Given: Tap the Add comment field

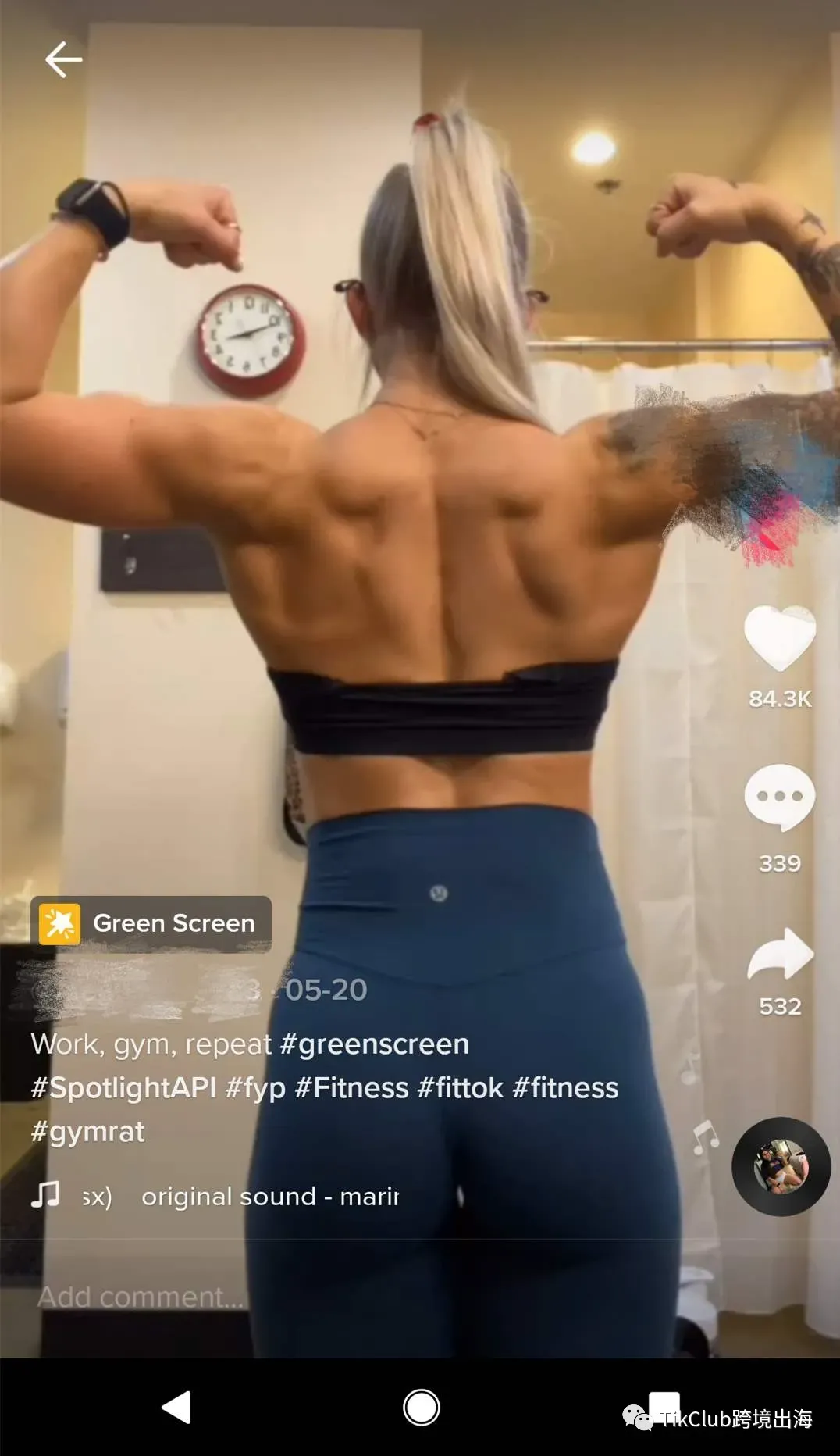Looking at the screenshot, I should coord(141,1297).
